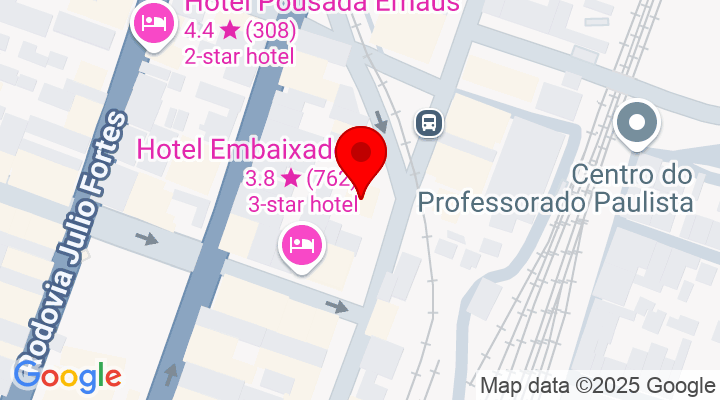The width and height of the screenshot is (720, 400).
Task: Open the bus stop icon
Action: [429, 124]
